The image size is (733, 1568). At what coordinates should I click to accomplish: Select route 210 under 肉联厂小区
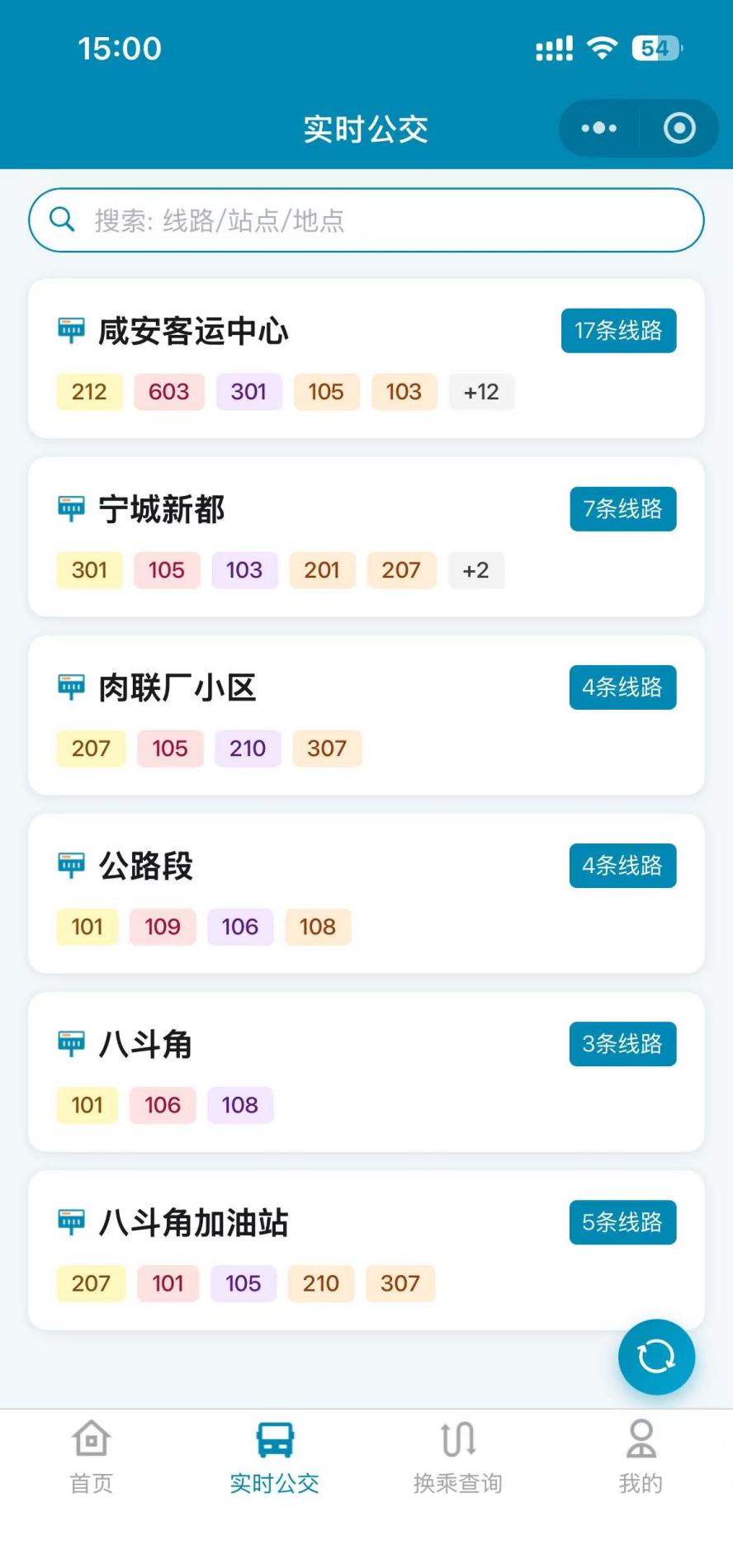click(247, 748)
